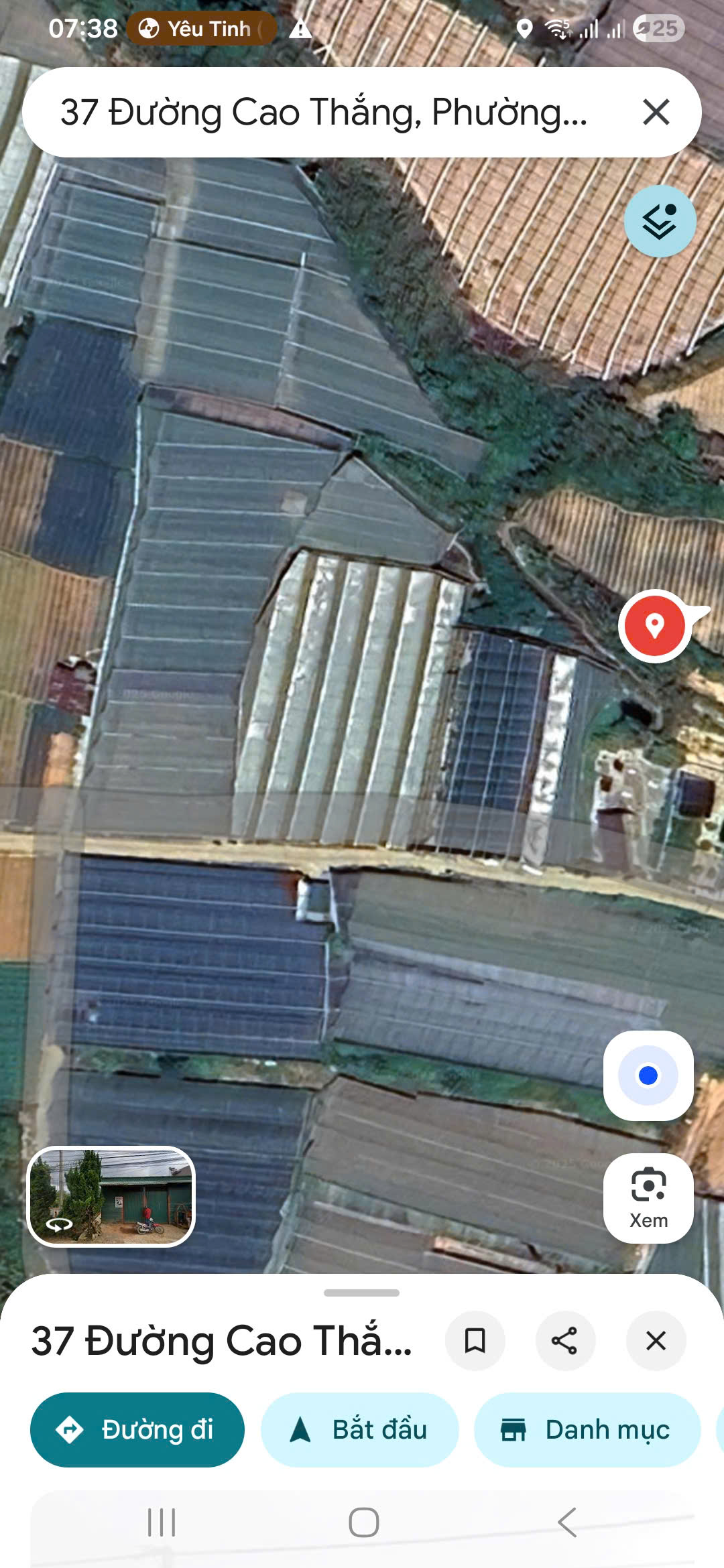
Task: Tap the red location pin on the map
Action: 654,626
